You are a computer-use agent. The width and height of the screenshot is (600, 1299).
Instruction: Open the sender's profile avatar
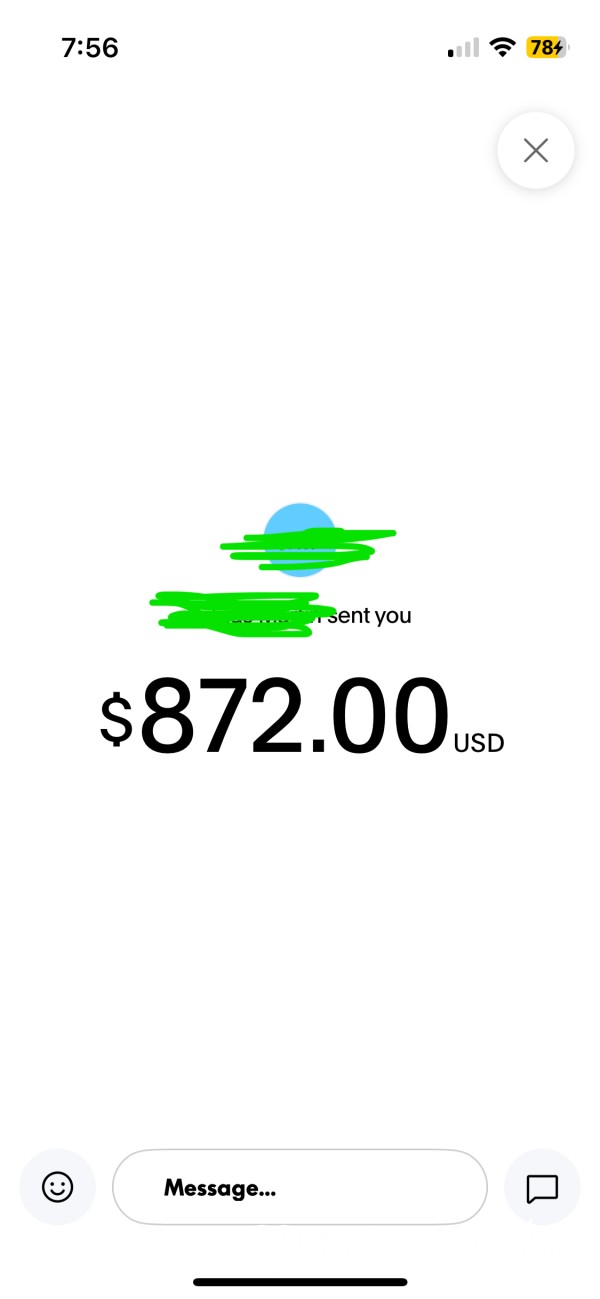click(300, 540)
